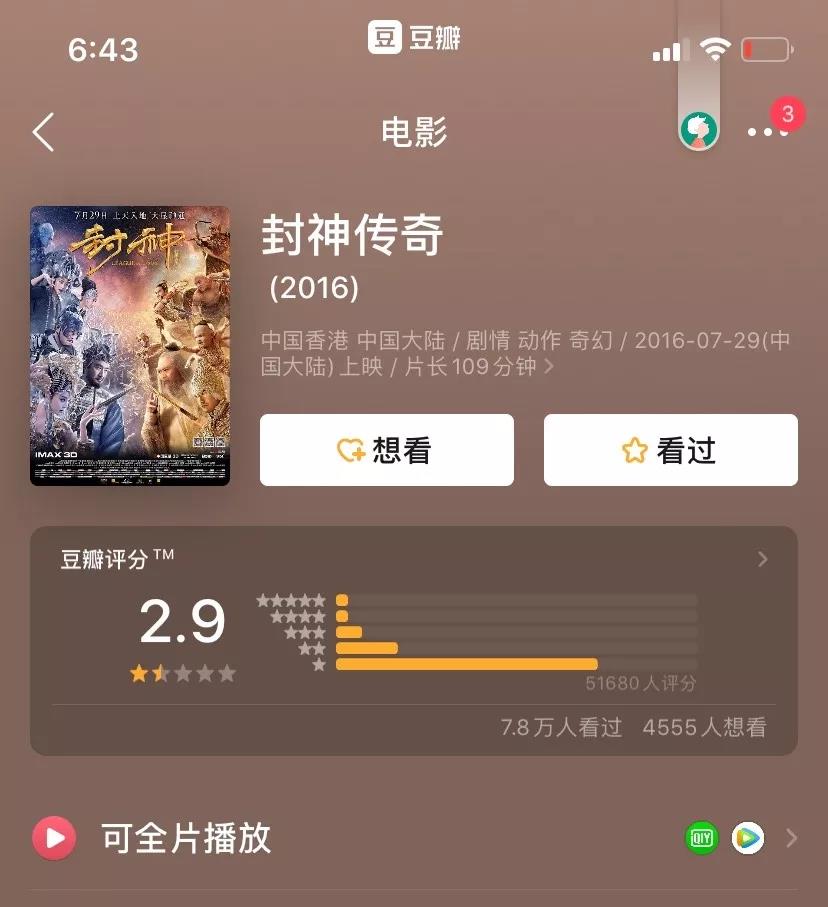
Task: Open the 封神传奇 movie poster
Action: [x=130, y=346]
